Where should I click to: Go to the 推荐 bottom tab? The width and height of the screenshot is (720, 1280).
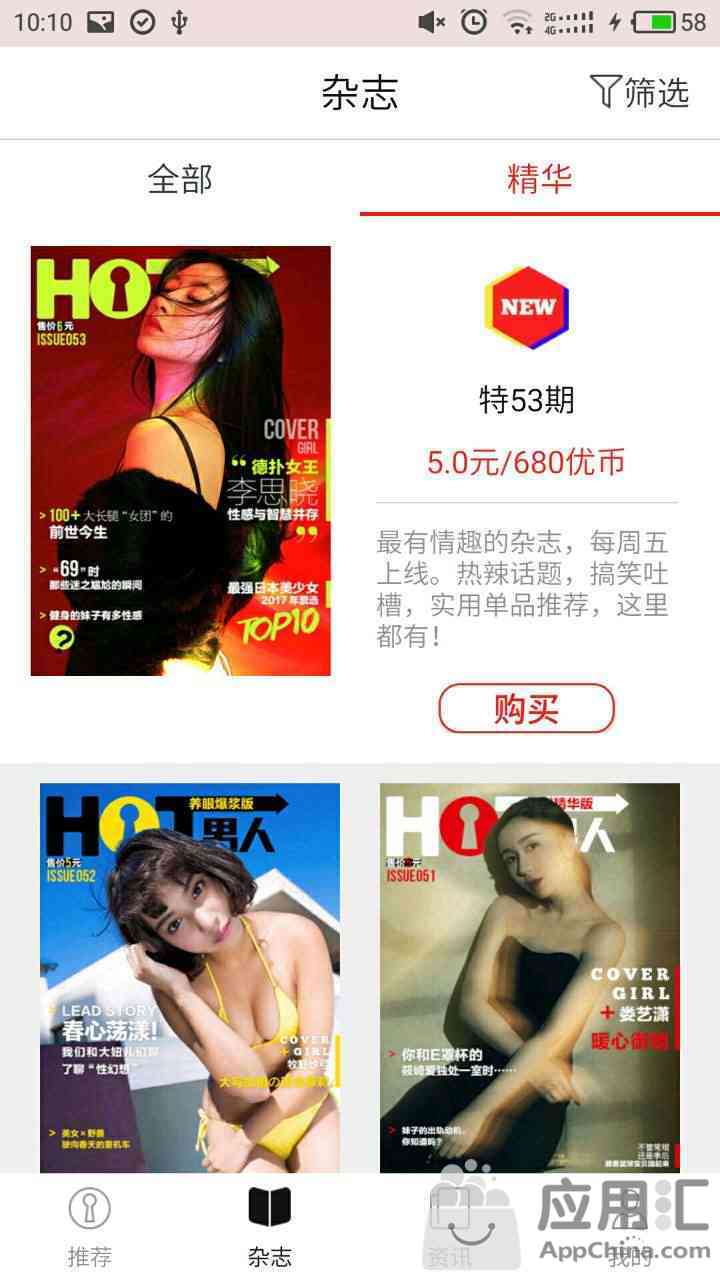[x=90, y=1227]
